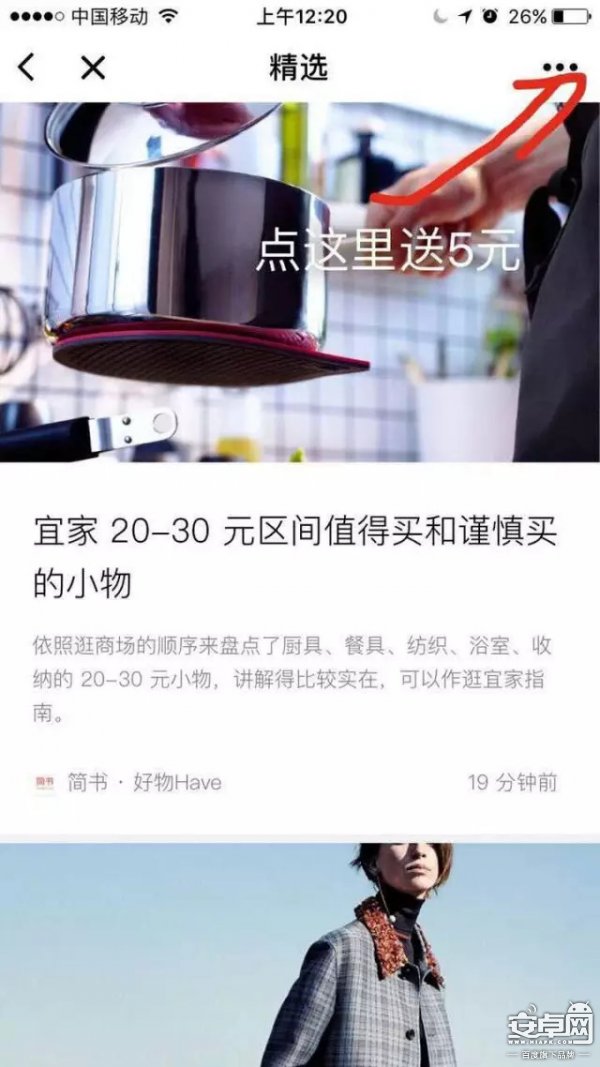600x1067 pixels.
Task: Go back using the back arrow
Action: (27, 68)
